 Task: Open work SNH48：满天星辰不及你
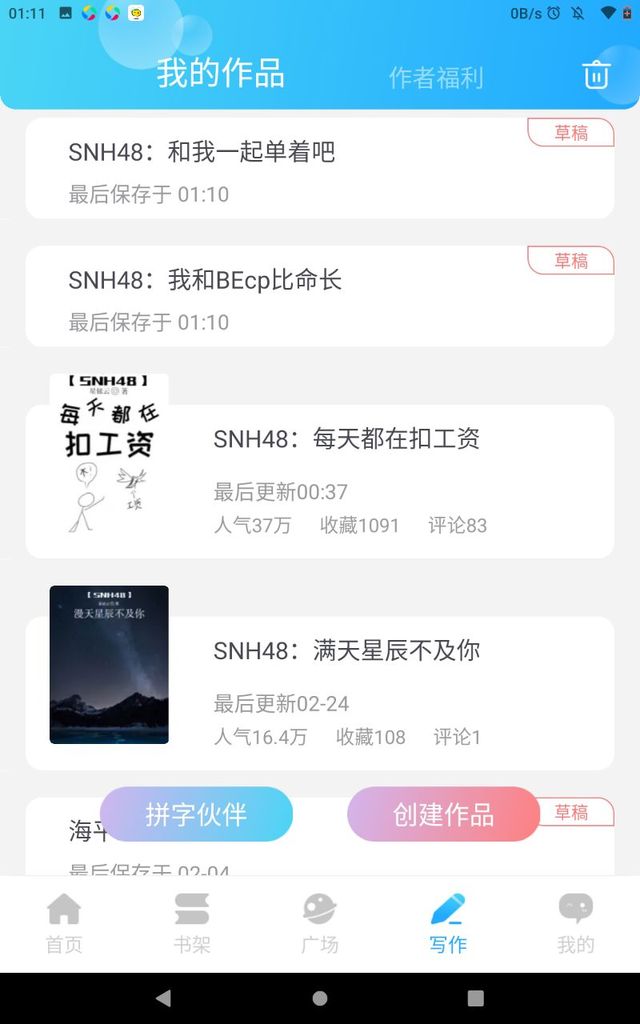coord(320,693)
